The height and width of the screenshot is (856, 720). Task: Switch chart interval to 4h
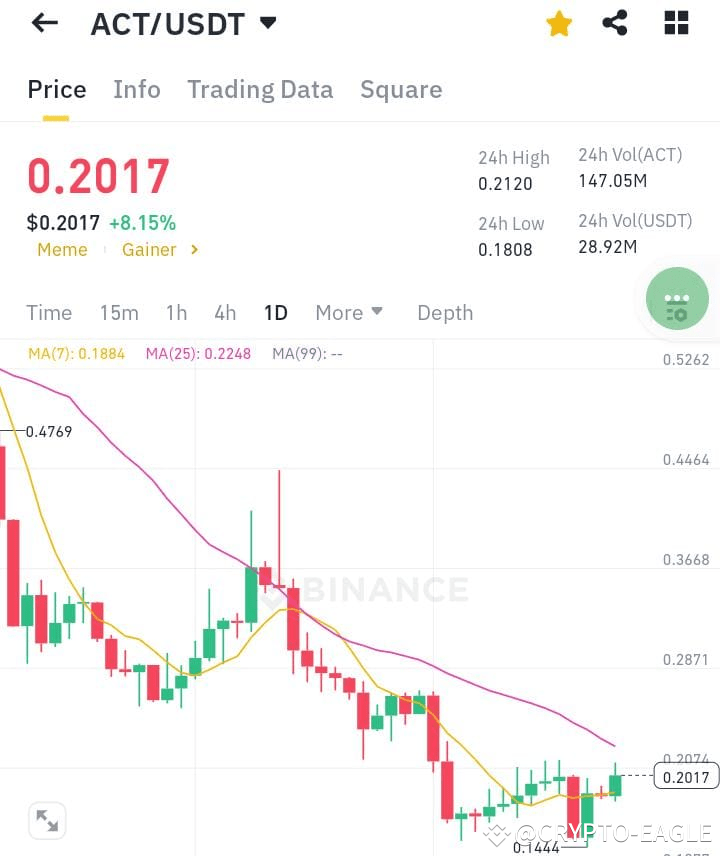[x=225, y=313]
